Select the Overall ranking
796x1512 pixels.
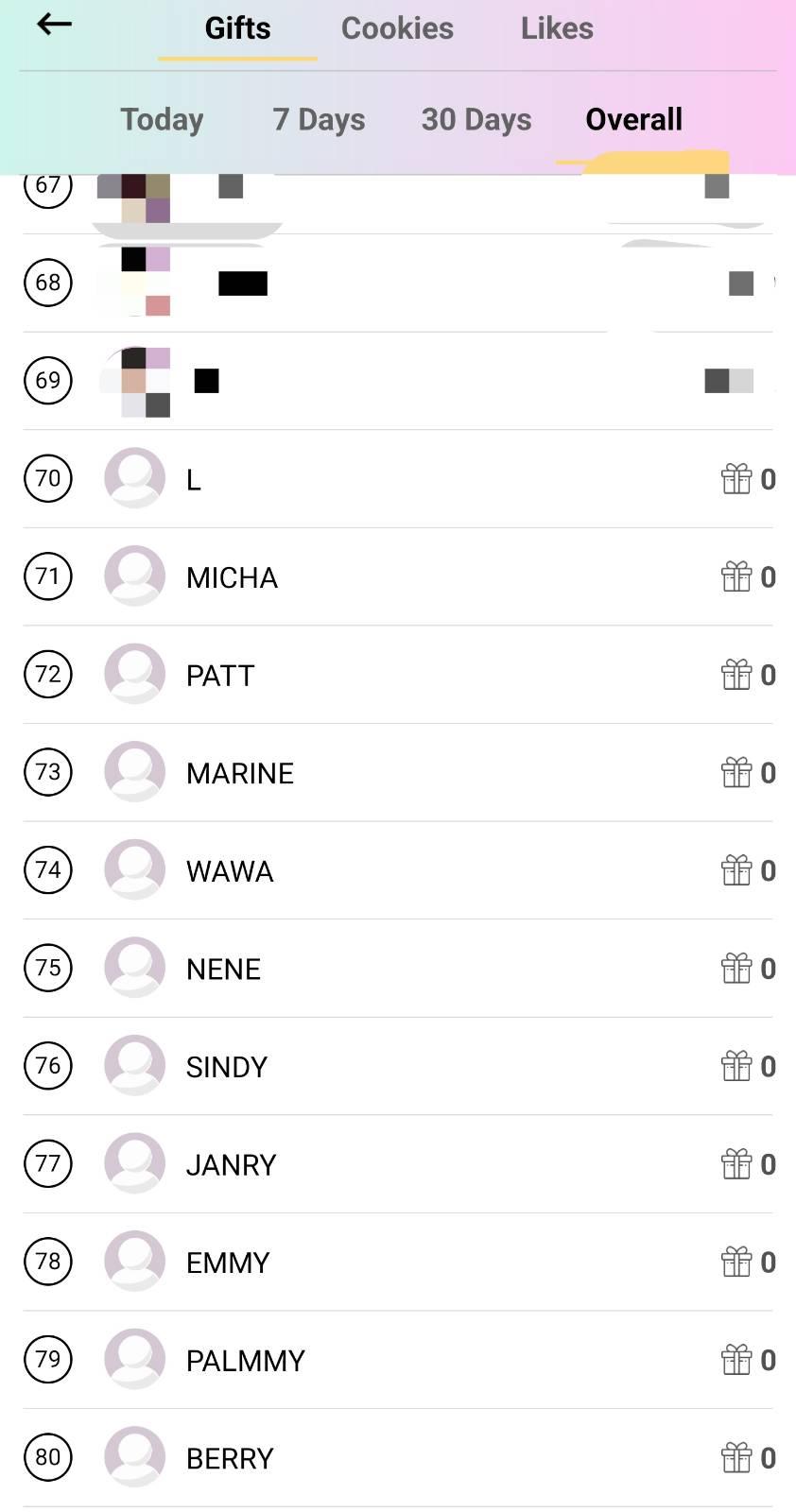633,119
